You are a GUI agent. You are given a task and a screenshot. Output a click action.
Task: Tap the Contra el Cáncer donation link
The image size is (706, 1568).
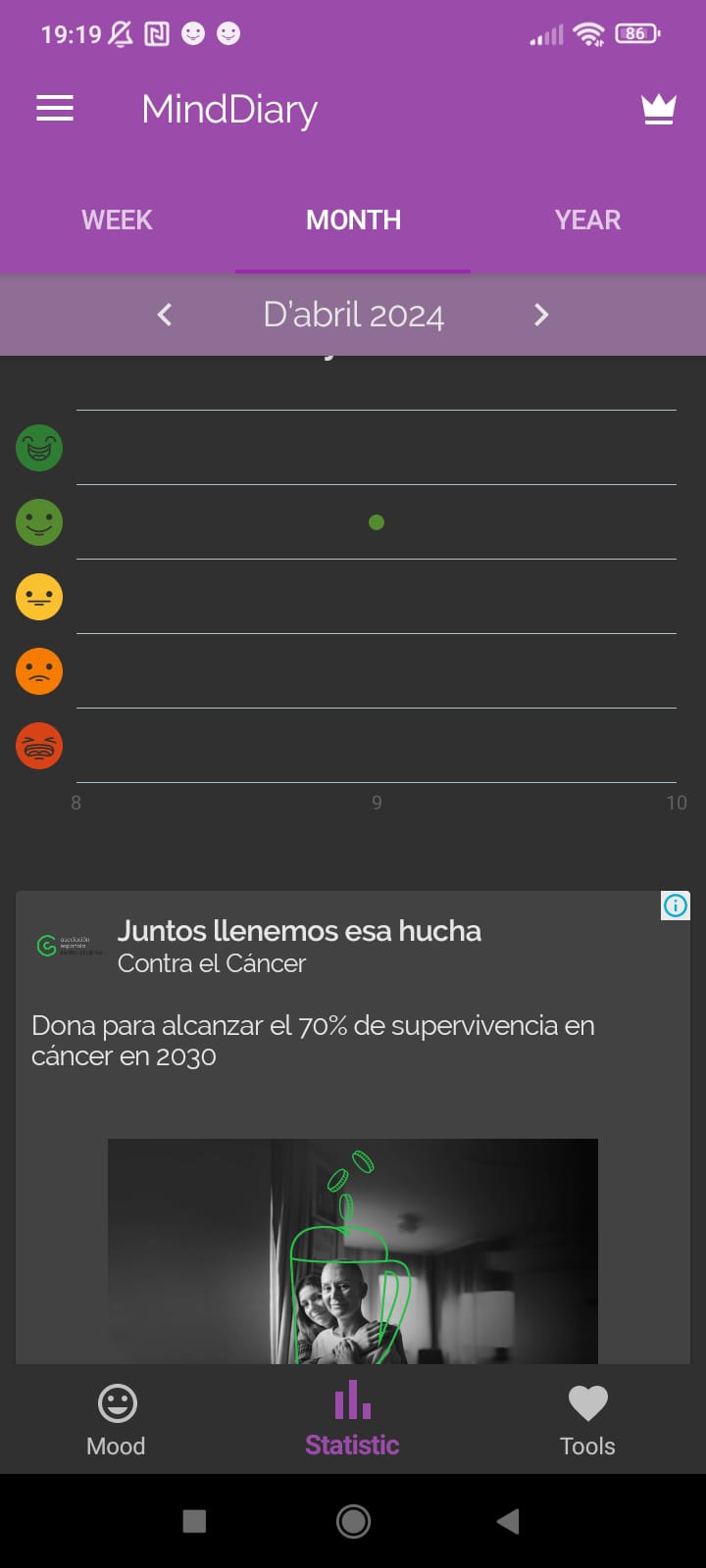pyautogui.click(x=211, y=963)
